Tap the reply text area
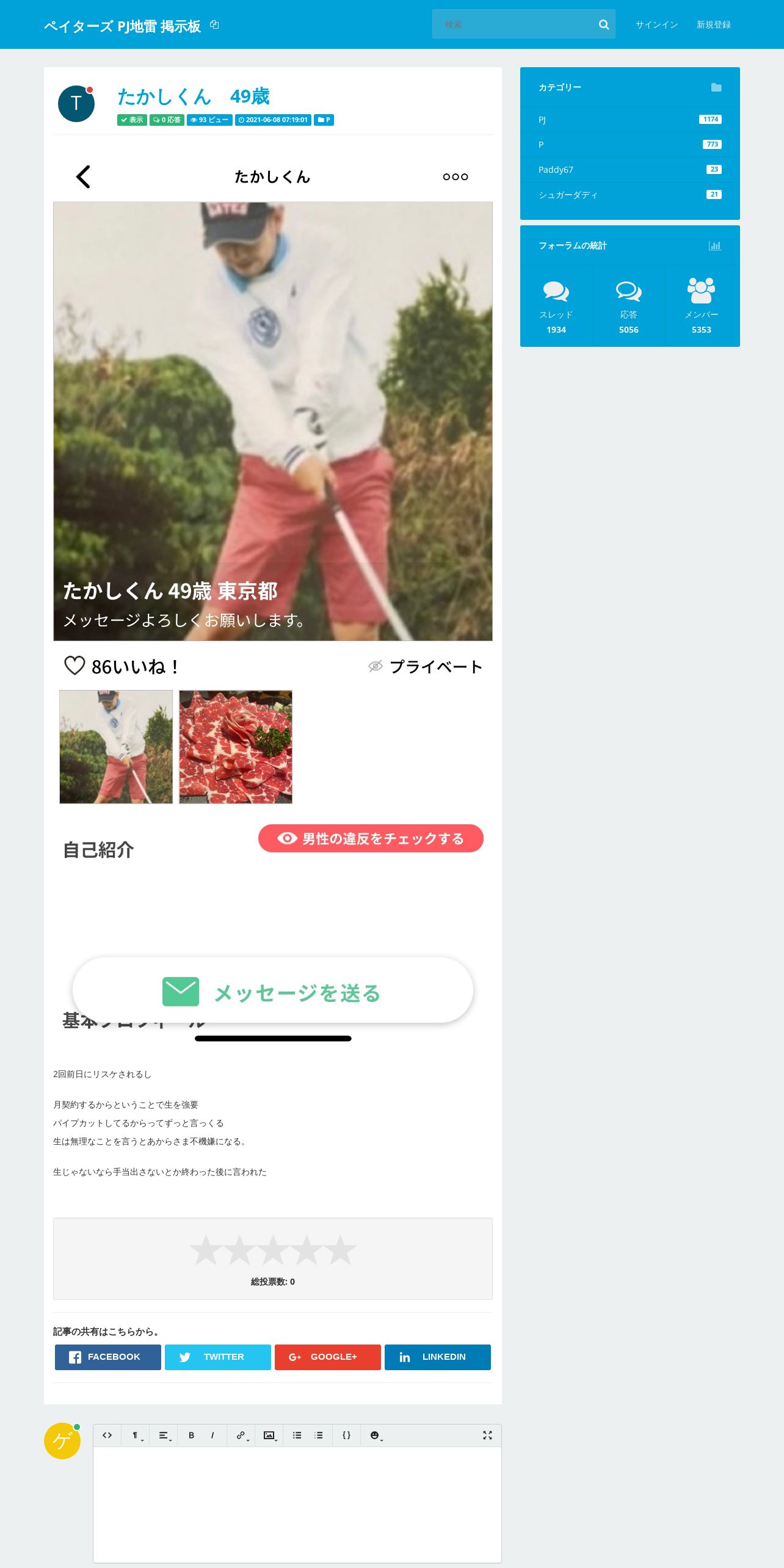 [x=297, y=1504]
